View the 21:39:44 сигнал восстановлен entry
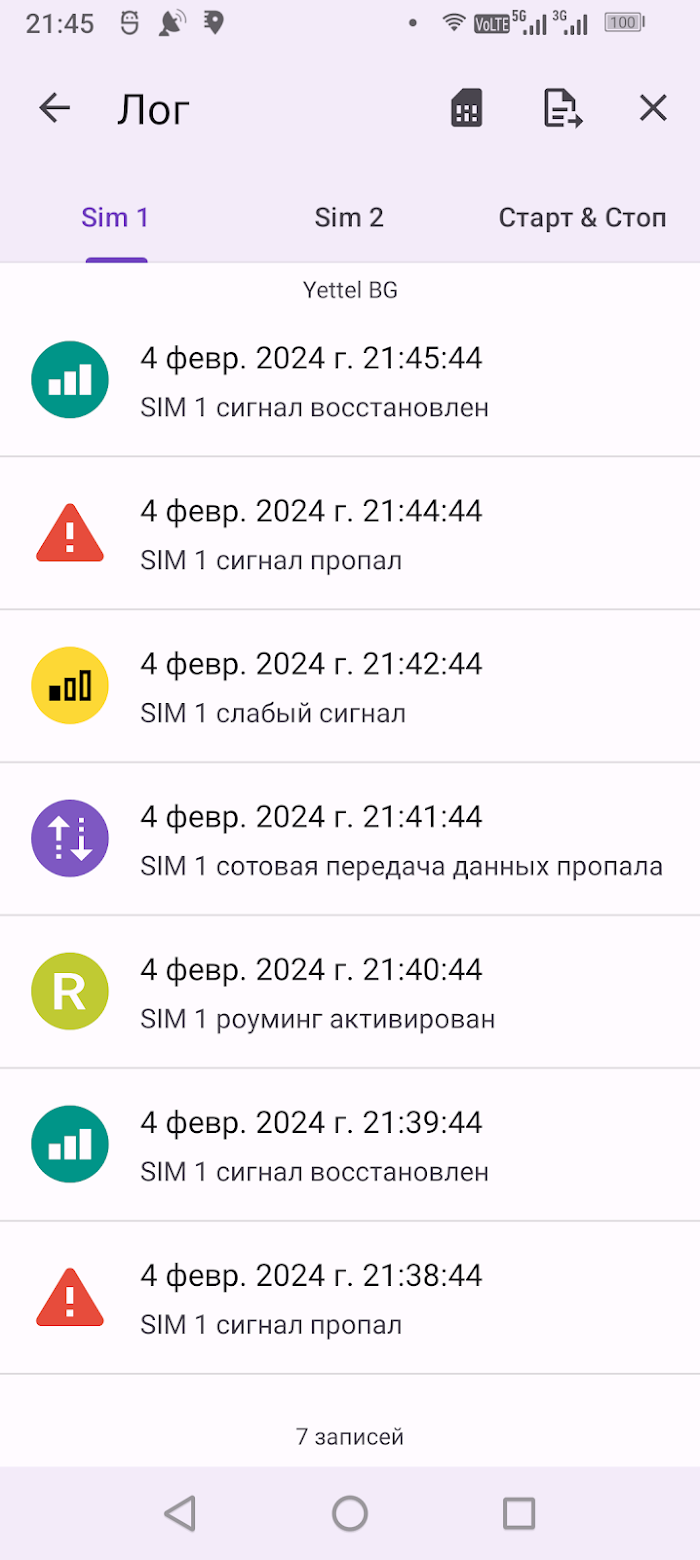 (350, 1146)
